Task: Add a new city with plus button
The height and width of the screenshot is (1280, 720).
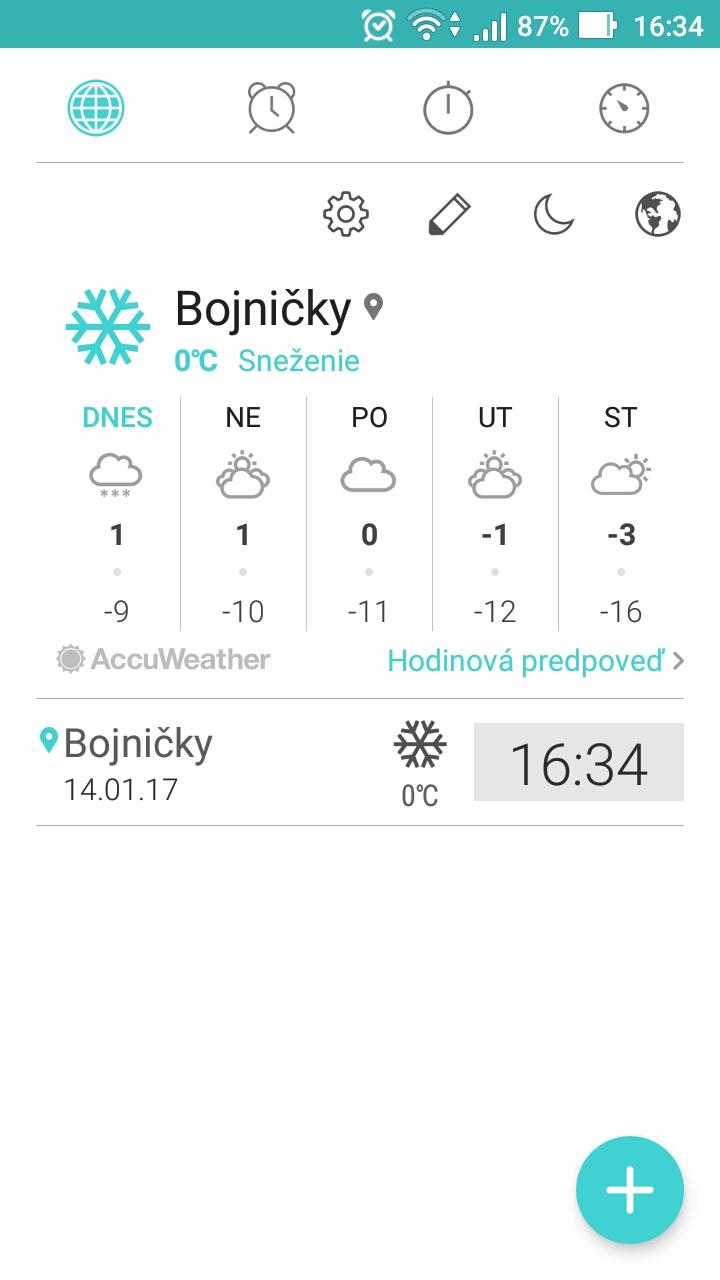Action: click(630, 1190)
